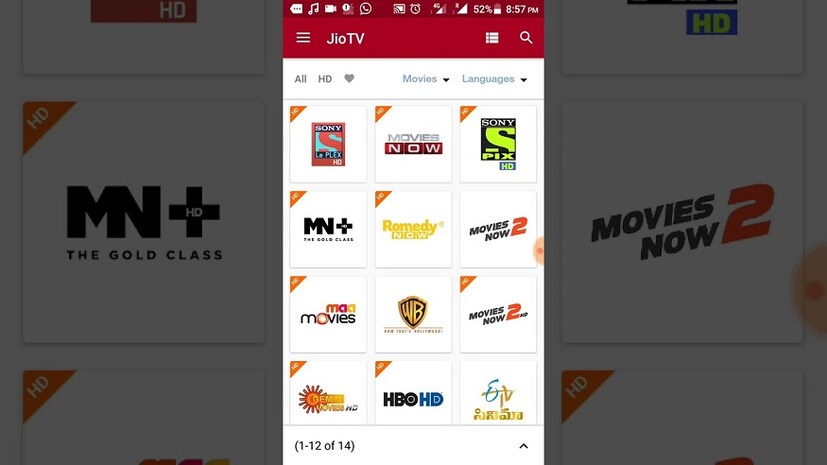Open the Movies Now 2 channel

pos(498,229)
